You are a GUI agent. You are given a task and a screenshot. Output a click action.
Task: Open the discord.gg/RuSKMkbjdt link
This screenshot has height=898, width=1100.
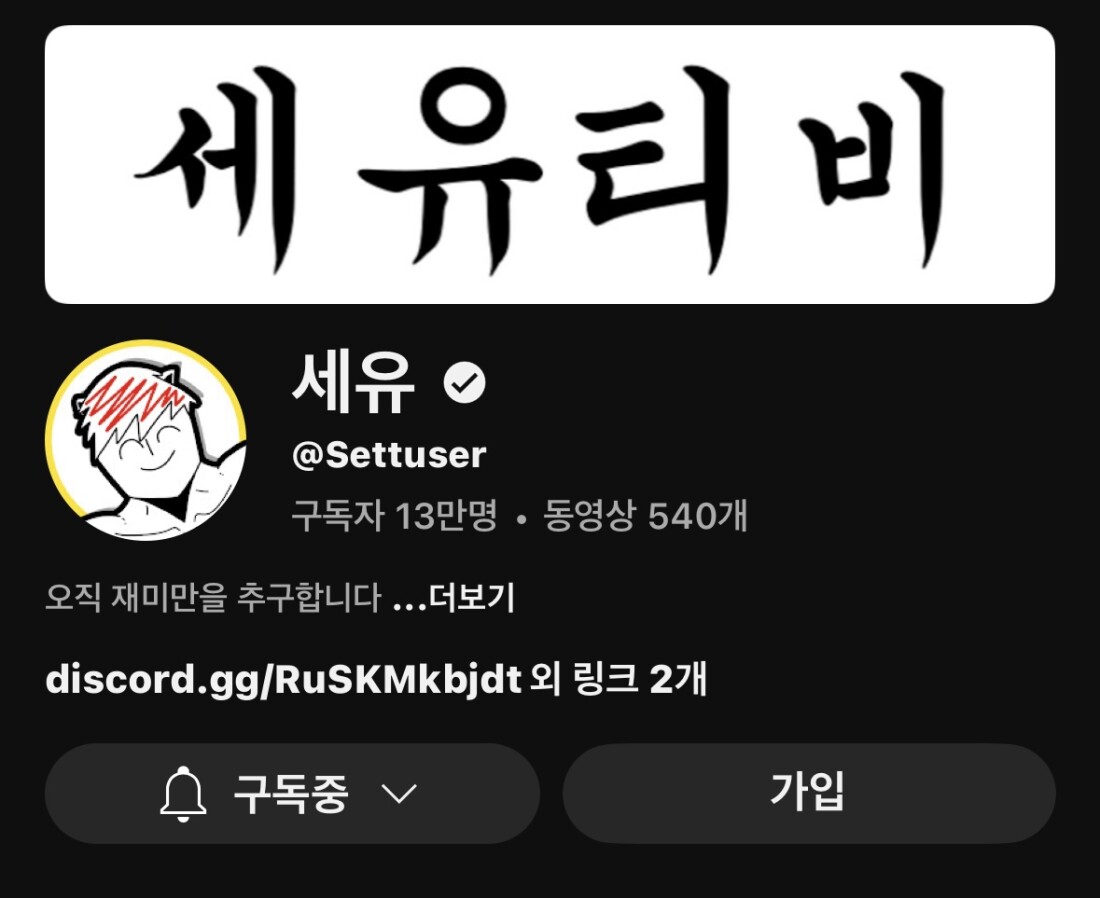pos(283,681)
